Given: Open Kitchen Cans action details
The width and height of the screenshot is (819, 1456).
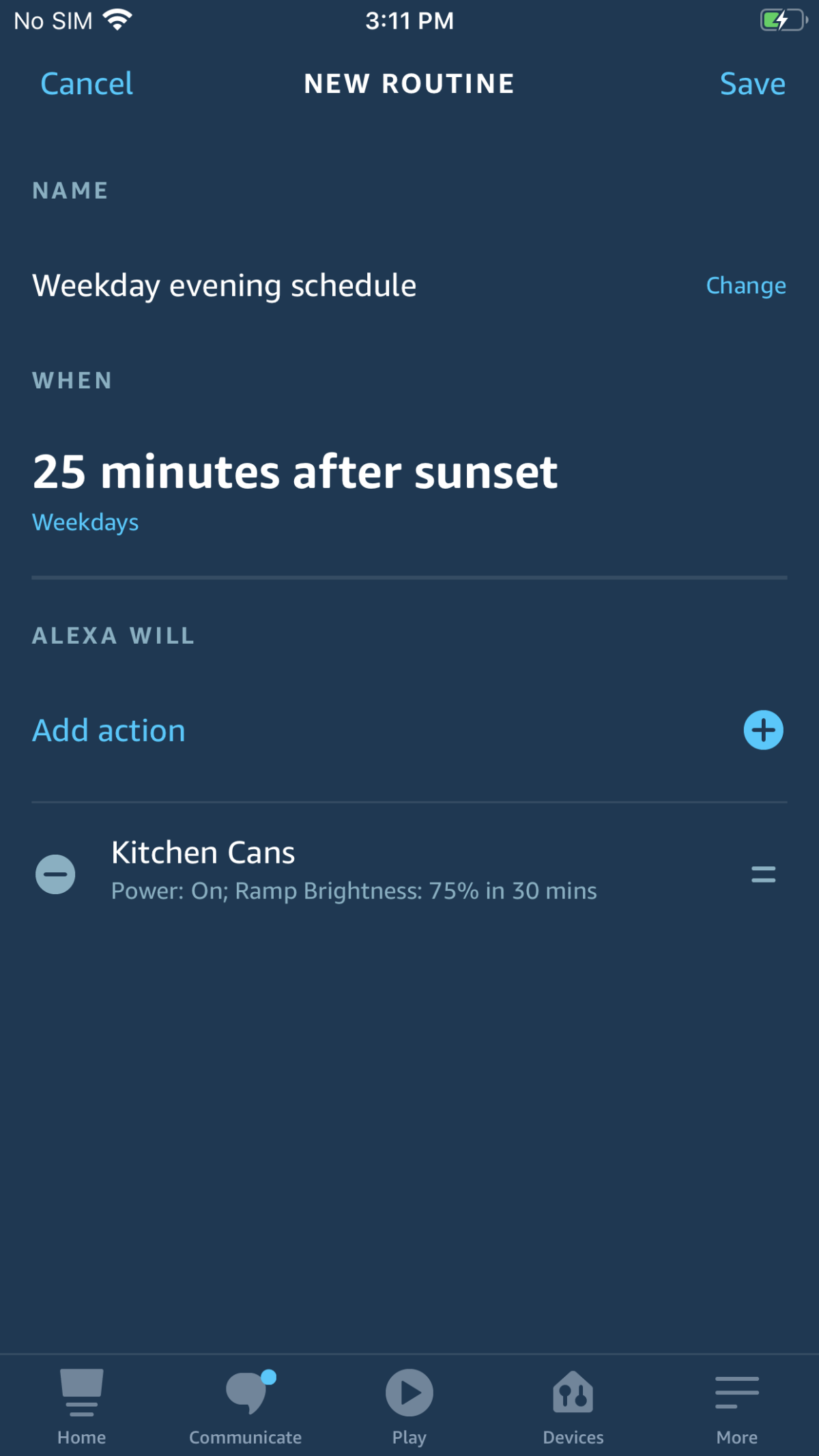Looking at the screenshot, I should 354,871.
